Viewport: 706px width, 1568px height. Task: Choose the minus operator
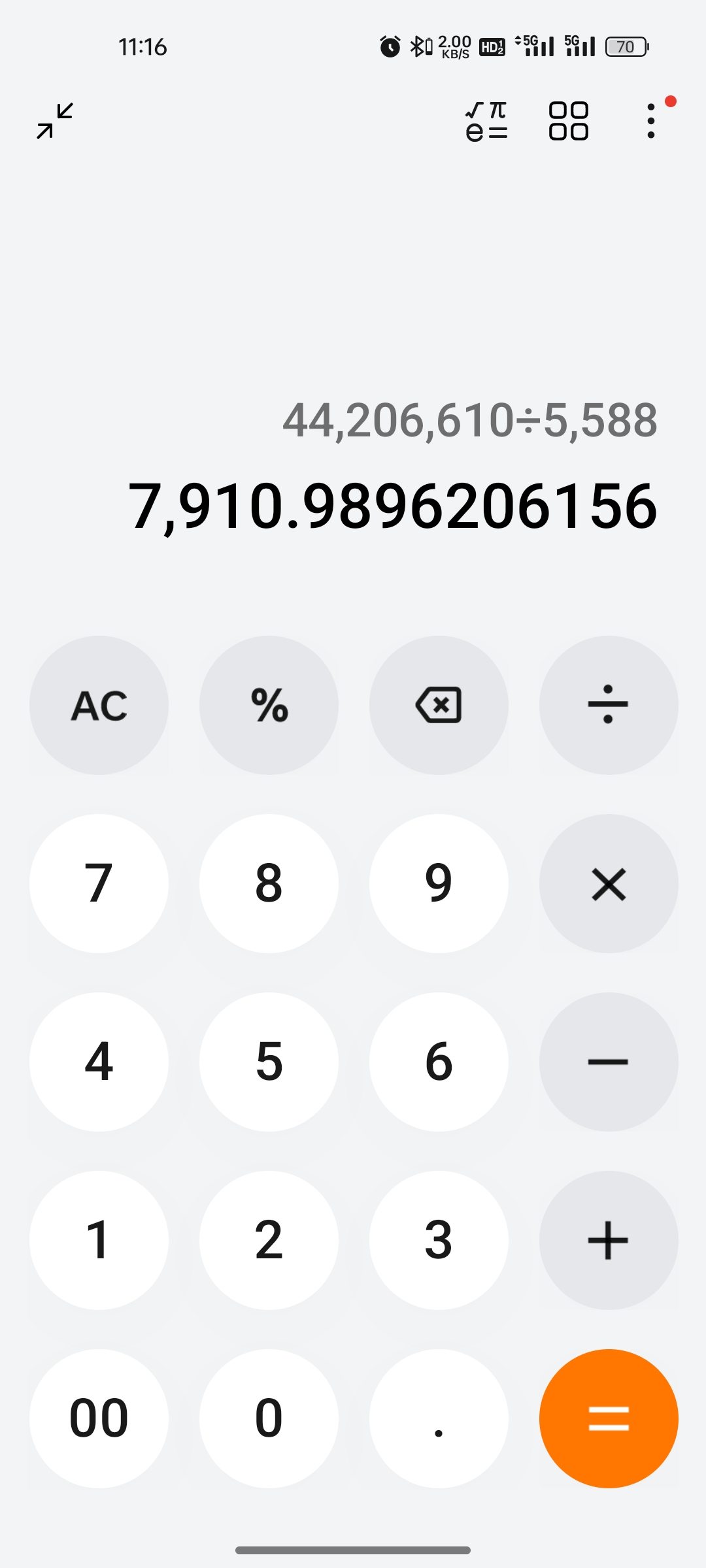(x=609, y=1062)
